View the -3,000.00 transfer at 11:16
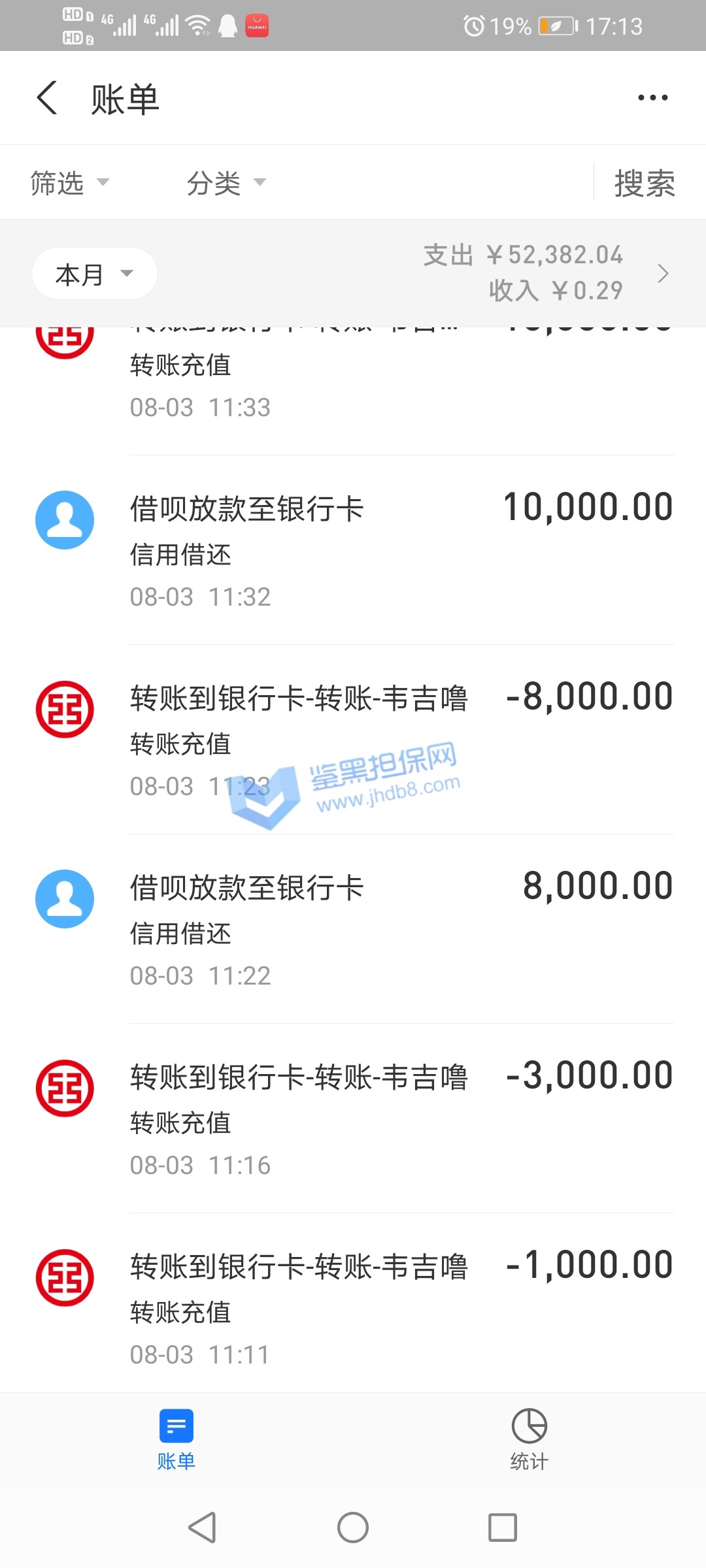The image size is (706, 1568). (x=401, y=1119)
